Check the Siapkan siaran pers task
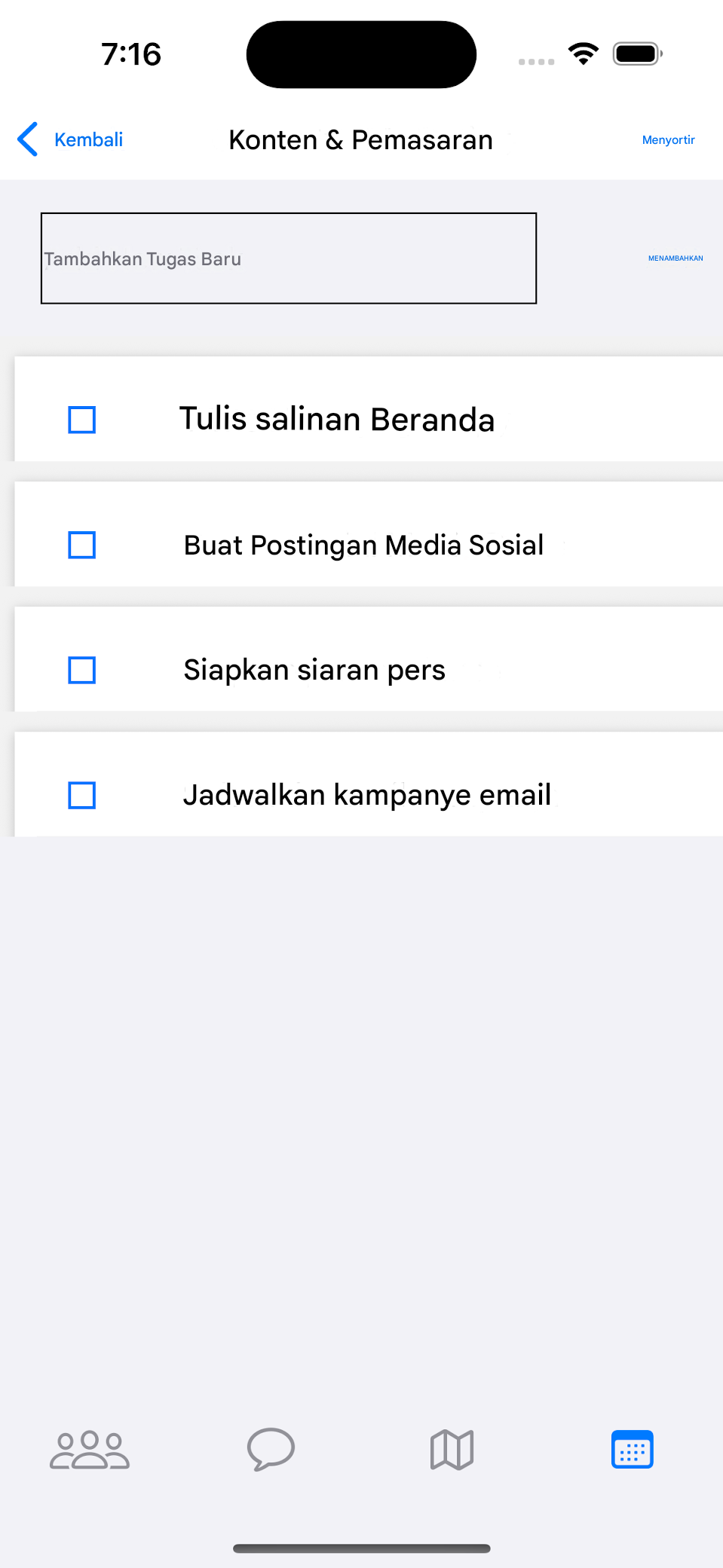 coord(81,669)
